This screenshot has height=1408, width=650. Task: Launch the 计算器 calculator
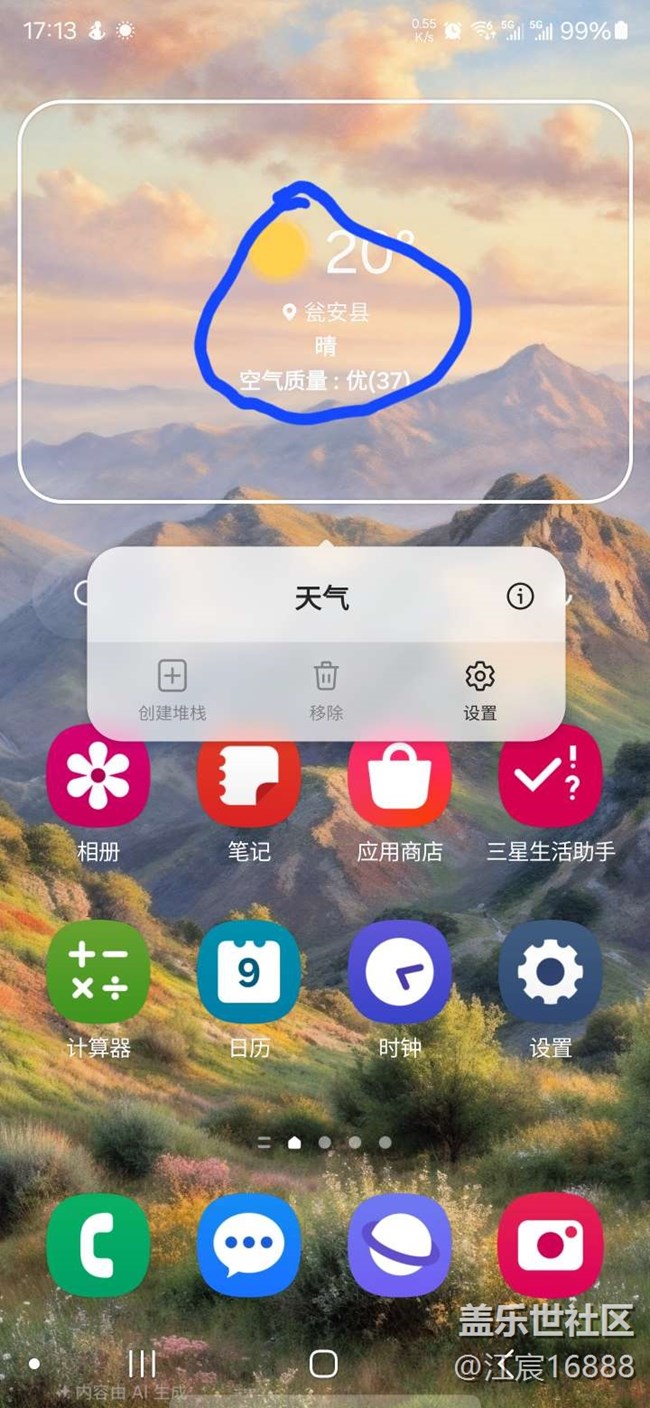[x=98, y=972]
